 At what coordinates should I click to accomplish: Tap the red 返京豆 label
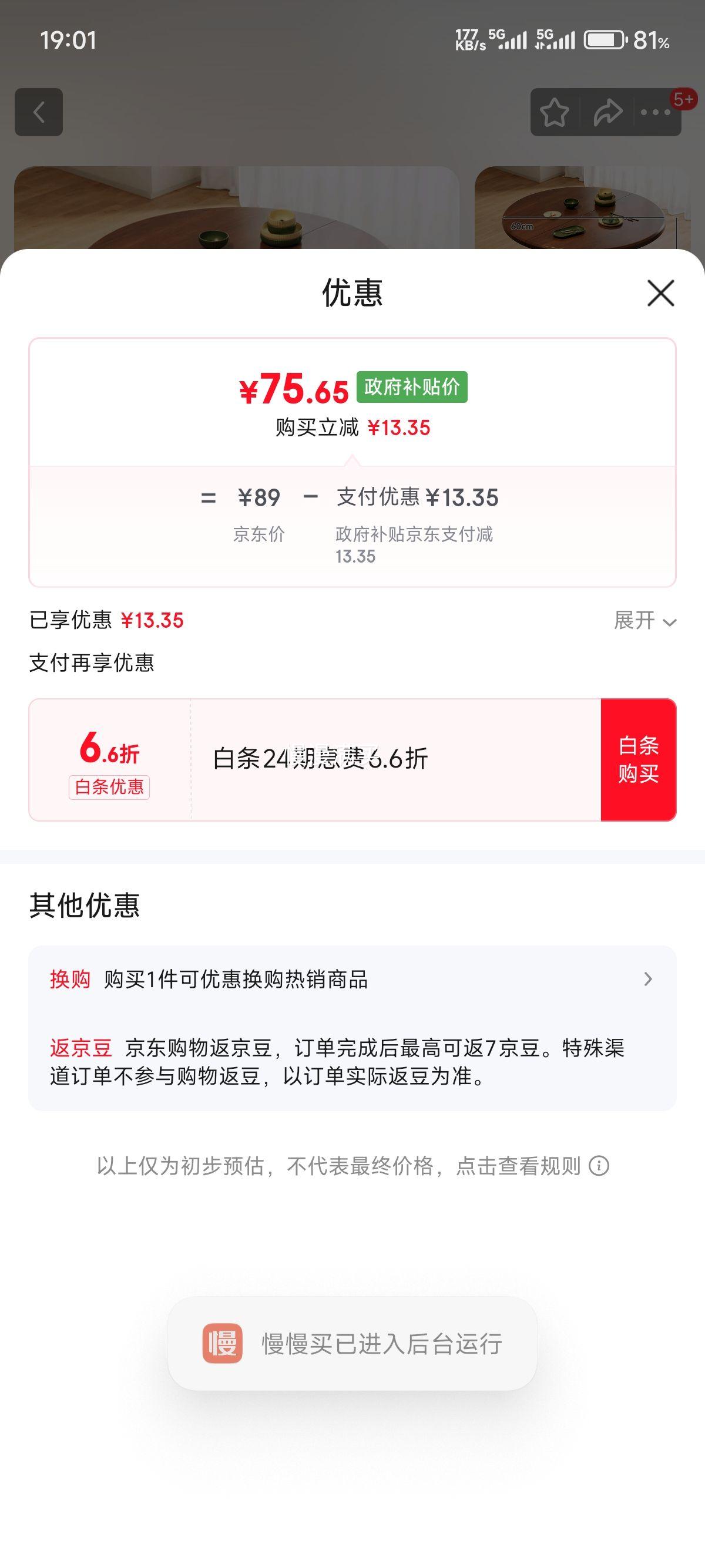tap(81, 1048)
